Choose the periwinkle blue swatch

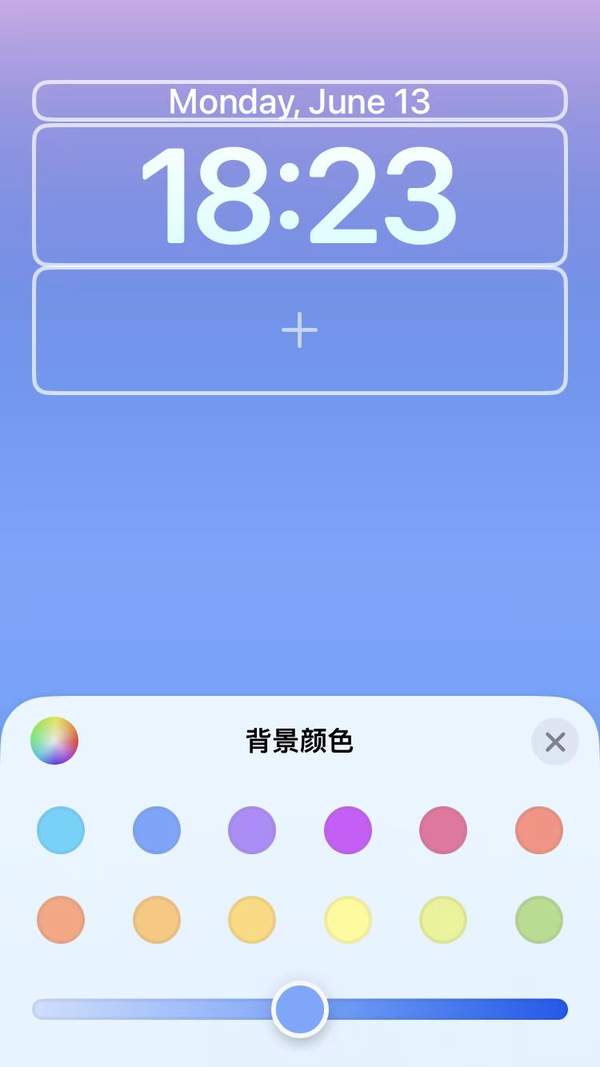tap(157, 830)
